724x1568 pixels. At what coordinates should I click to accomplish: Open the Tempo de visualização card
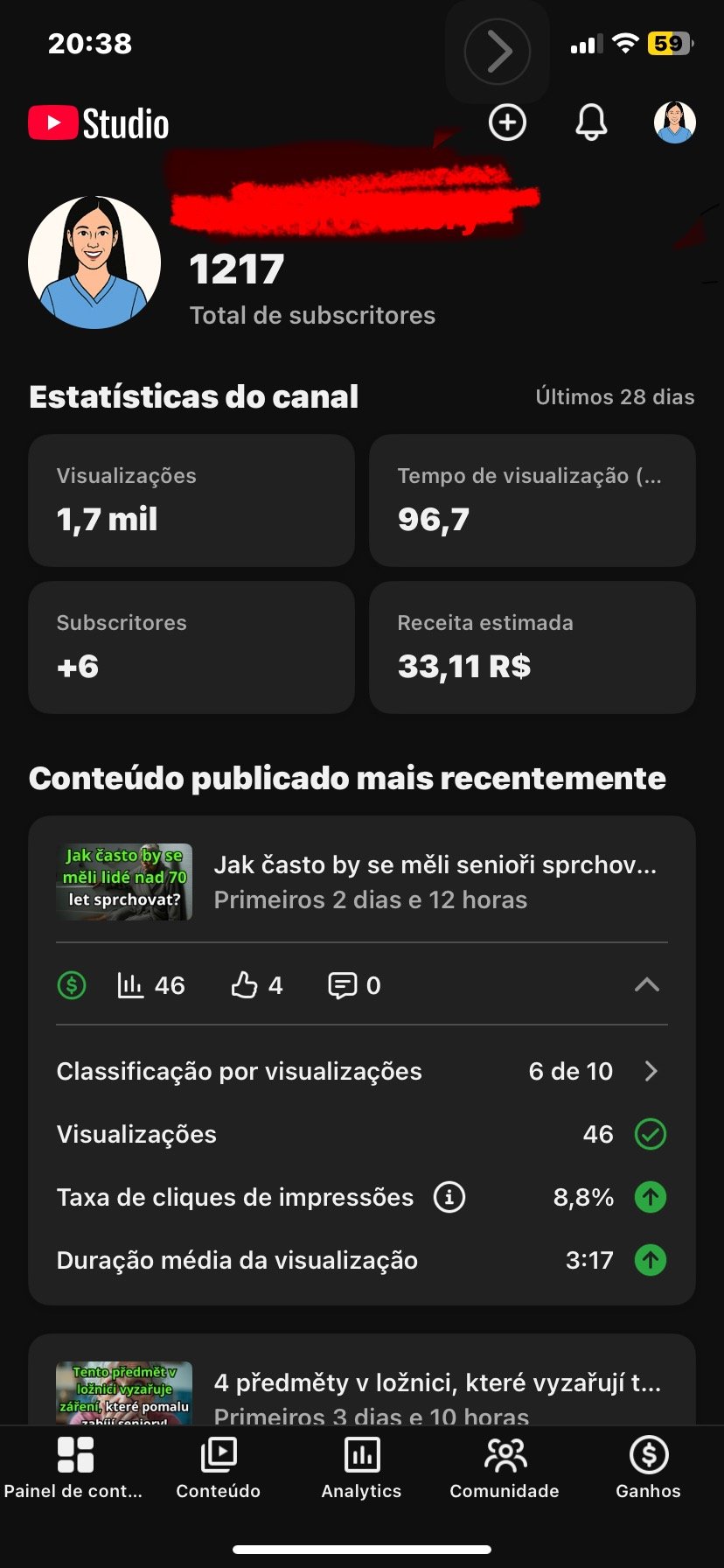coord(532,500)
